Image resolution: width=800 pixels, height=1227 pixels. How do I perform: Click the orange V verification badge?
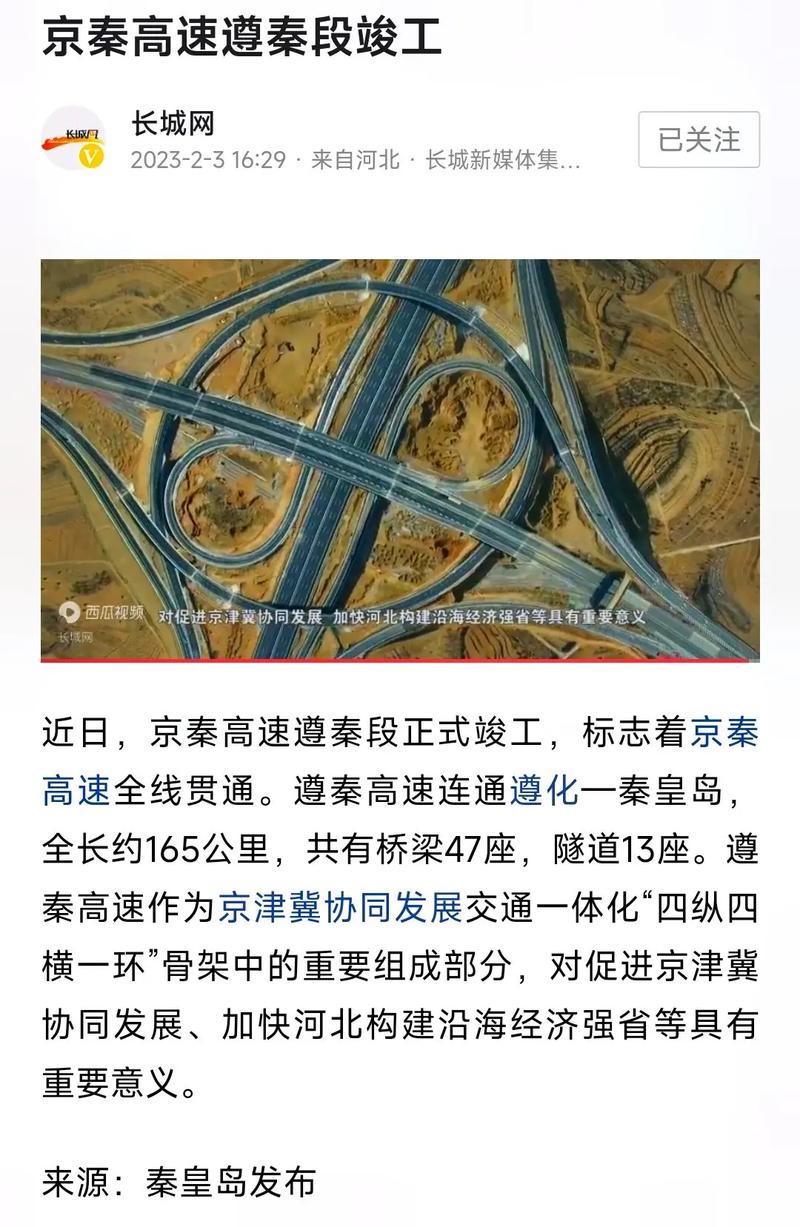point(91,156)
